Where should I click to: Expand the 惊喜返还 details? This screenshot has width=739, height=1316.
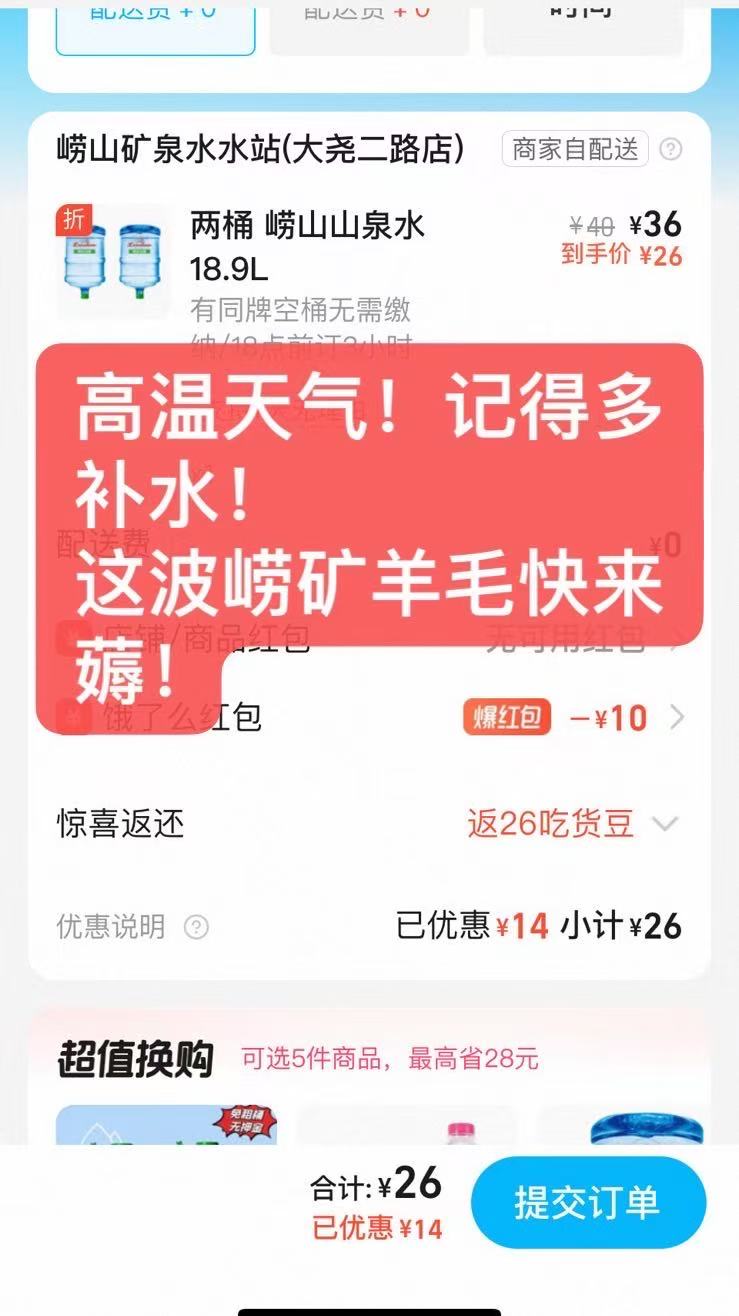pos(664,825)
